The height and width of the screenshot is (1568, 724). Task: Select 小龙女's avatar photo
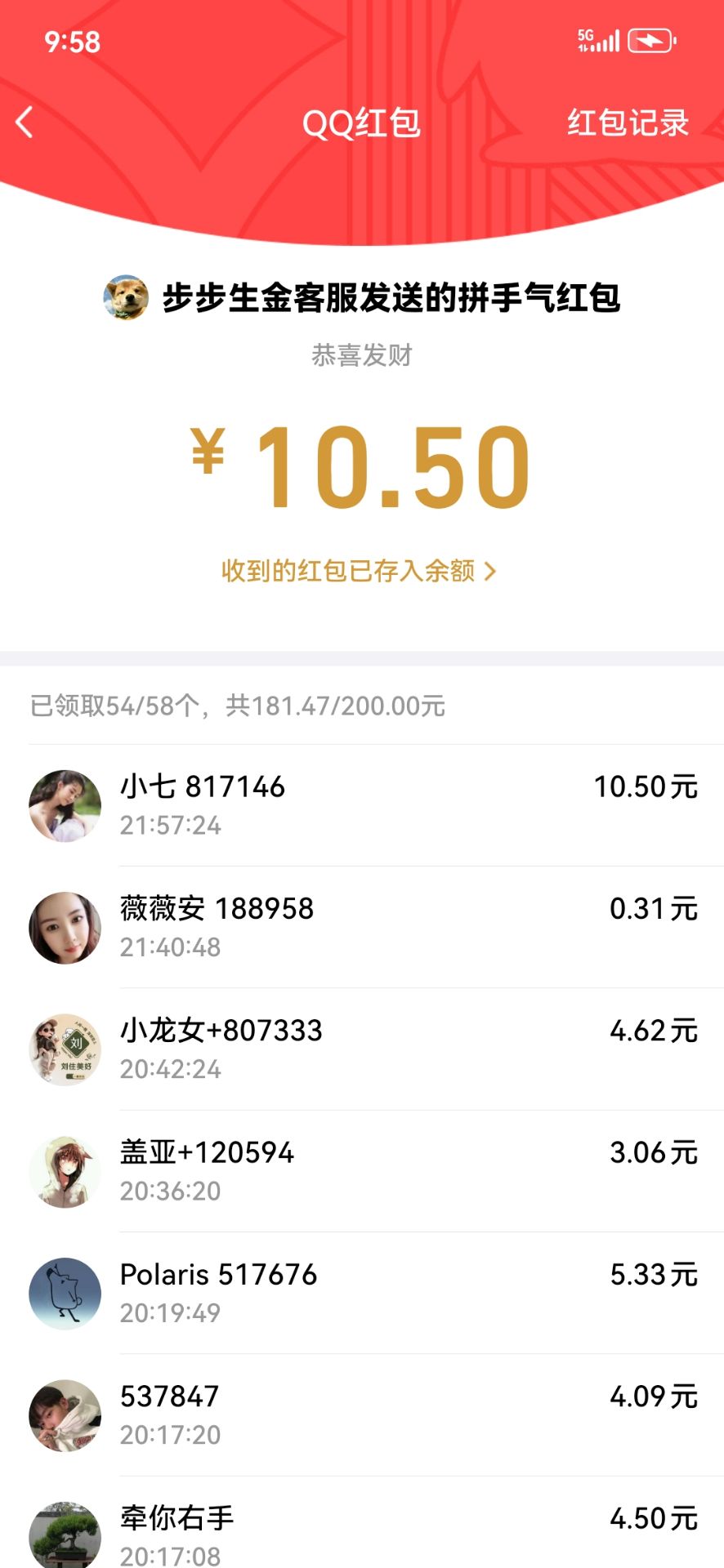pyautogui.click(x=65, y=1049)
